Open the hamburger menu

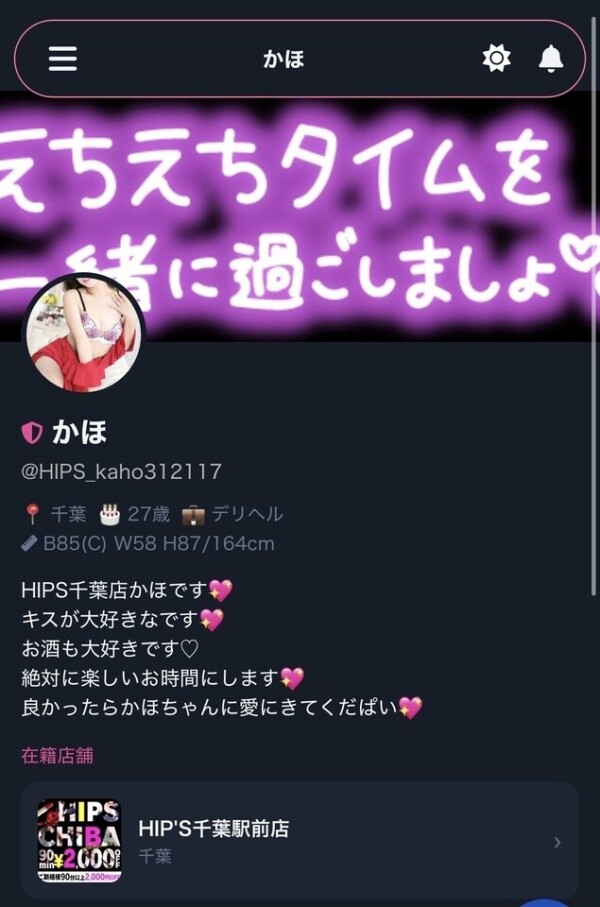click(63, 59)
